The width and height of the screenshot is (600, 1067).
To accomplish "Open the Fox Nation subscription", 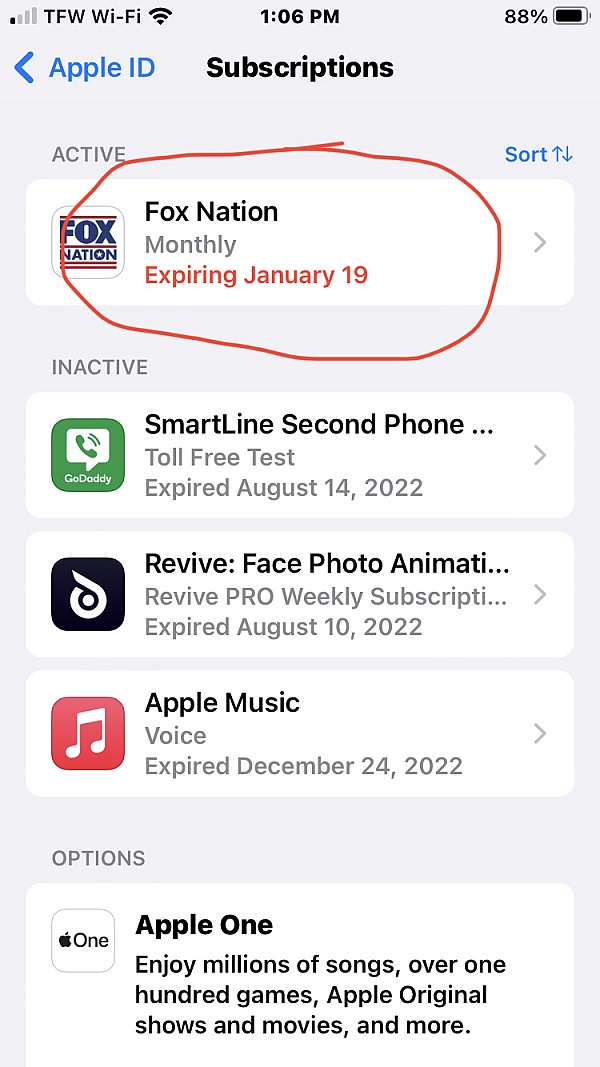I will pyautogui.click(x=300, y=242).
